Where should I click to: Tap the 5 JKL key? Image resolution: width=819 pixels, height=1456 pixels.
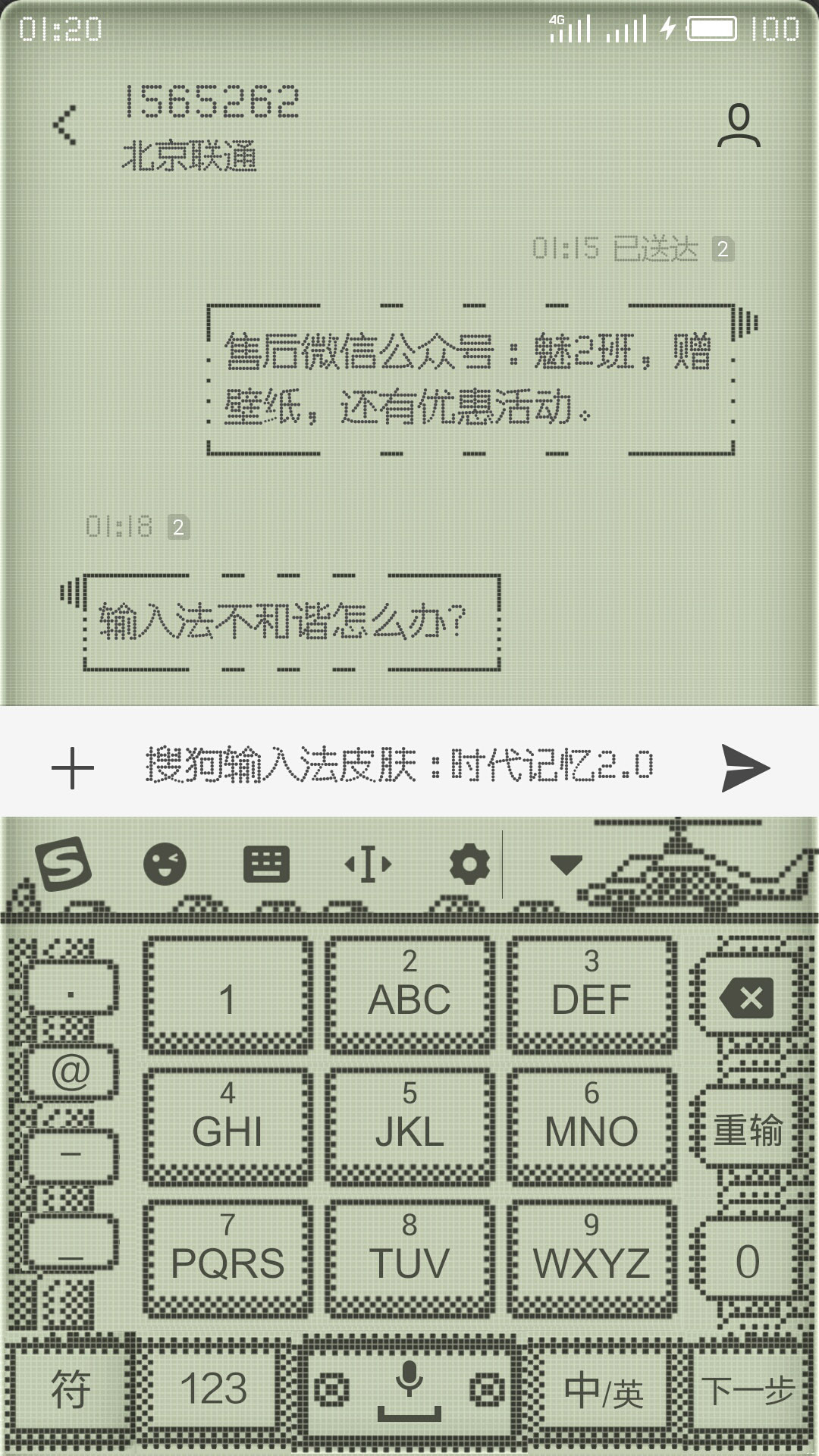[x=409, y=1126]
